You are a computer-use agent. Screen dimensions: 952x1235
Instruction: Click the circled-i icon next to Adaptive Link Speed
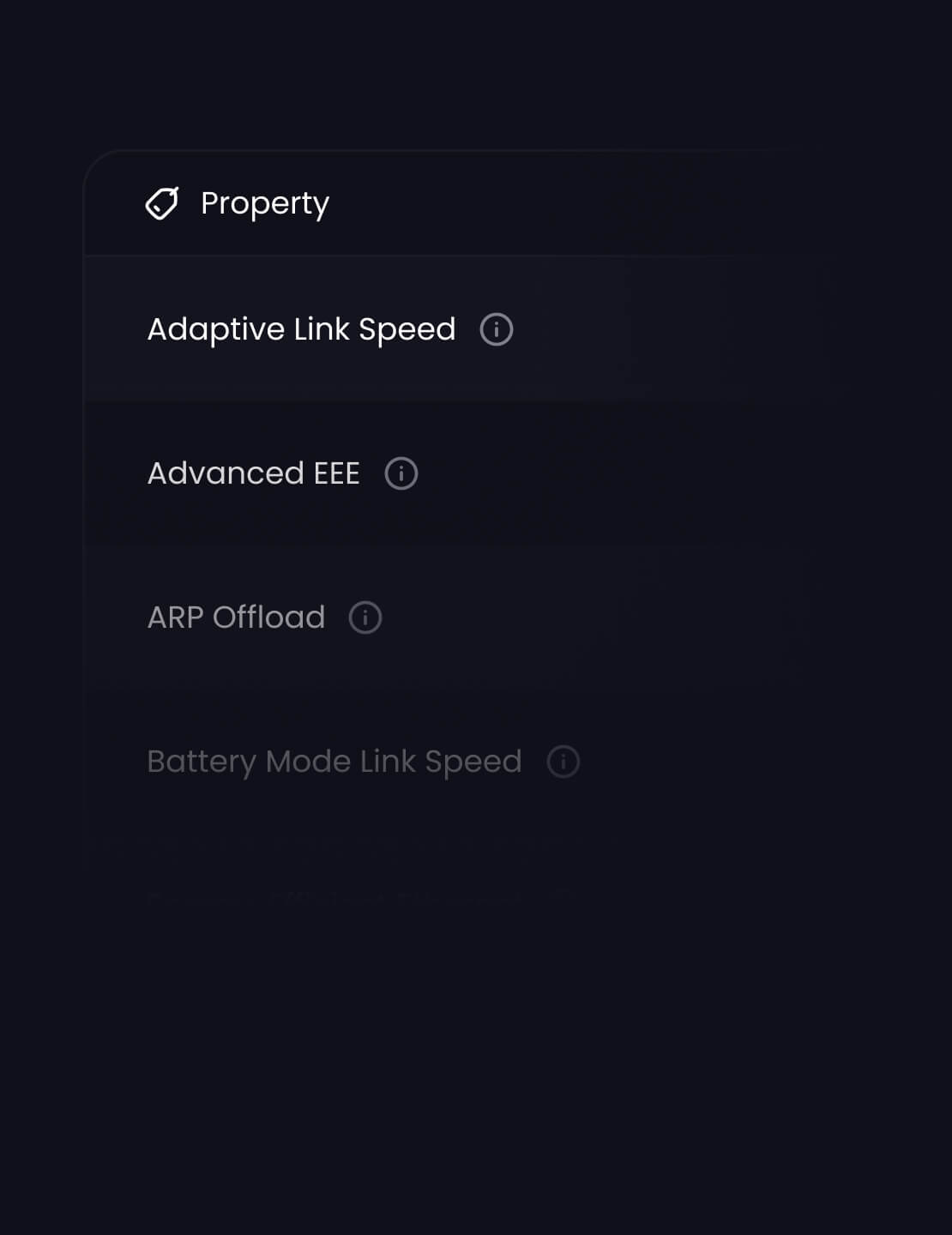click(497, 329)
